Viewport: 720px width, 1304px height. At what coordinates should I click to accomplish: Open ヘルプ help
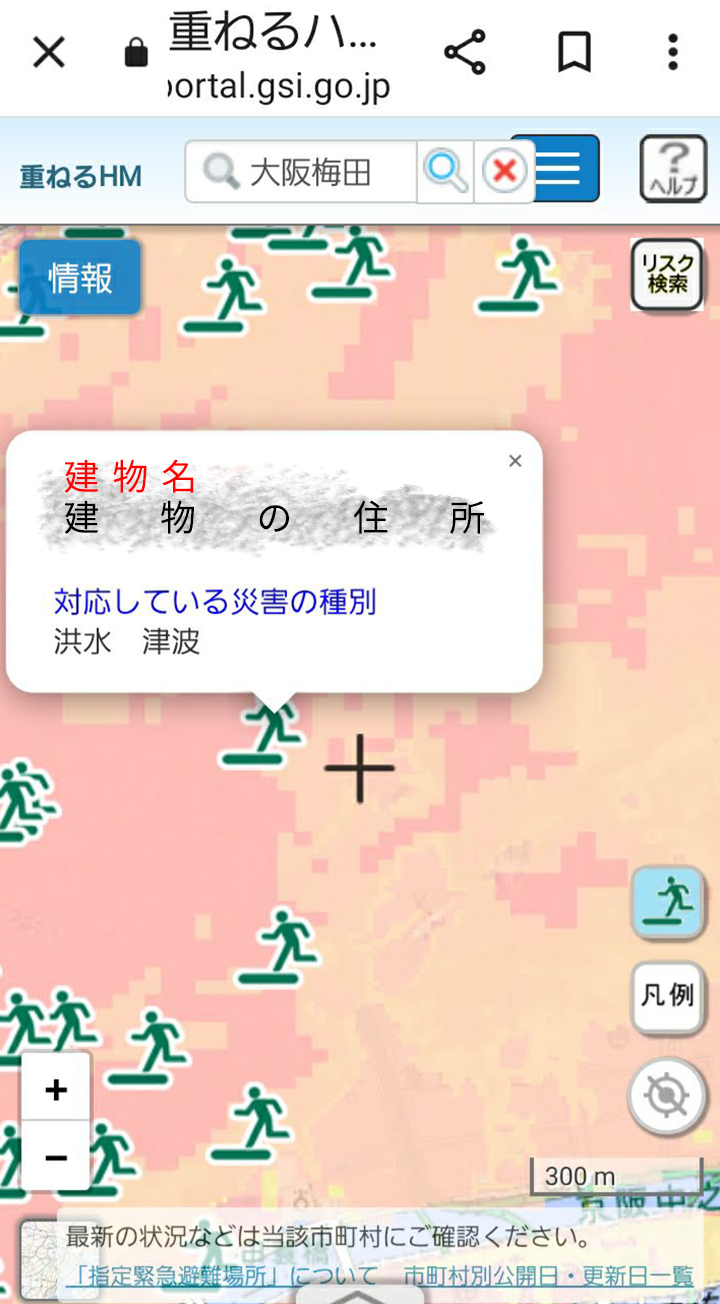coord(673,169)
